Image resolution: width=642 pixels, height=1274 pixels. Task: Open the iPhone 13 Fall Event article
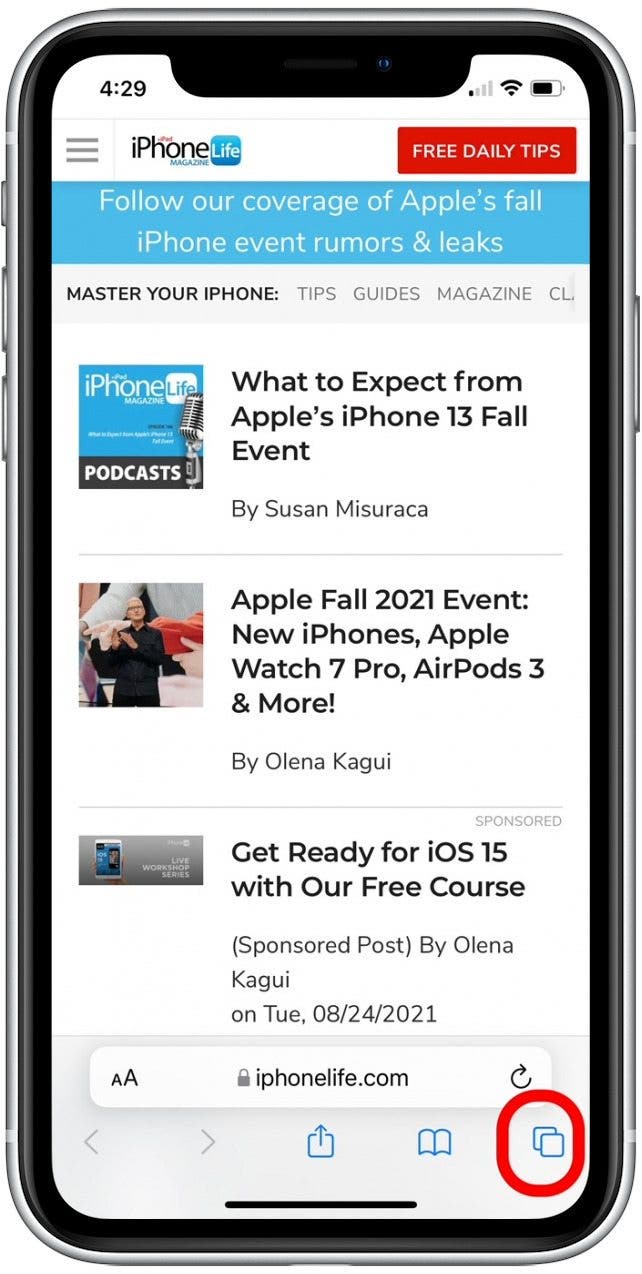click(379, 416)
